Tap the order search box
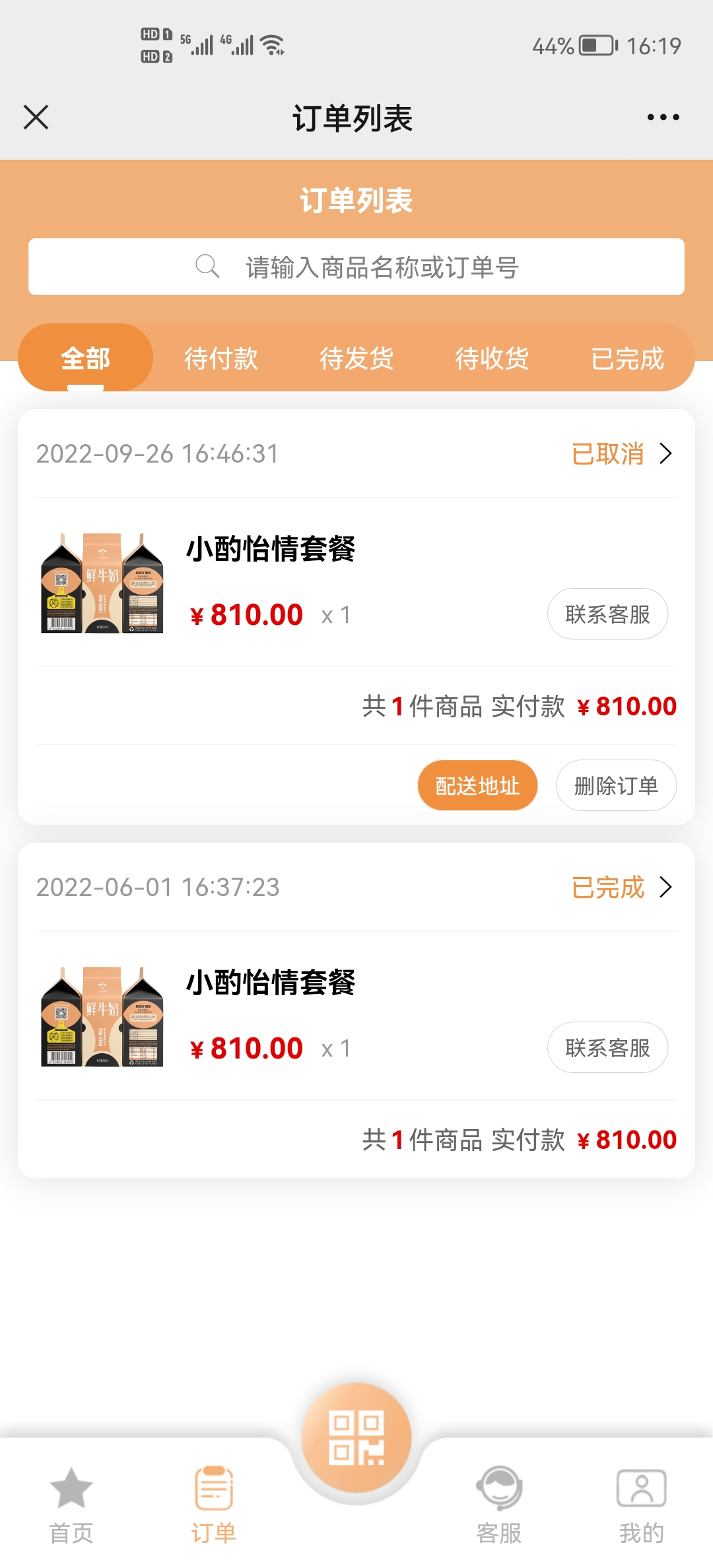Viewport: 713px width, 1568px height. pyautogui.click(x=356, y=267)
